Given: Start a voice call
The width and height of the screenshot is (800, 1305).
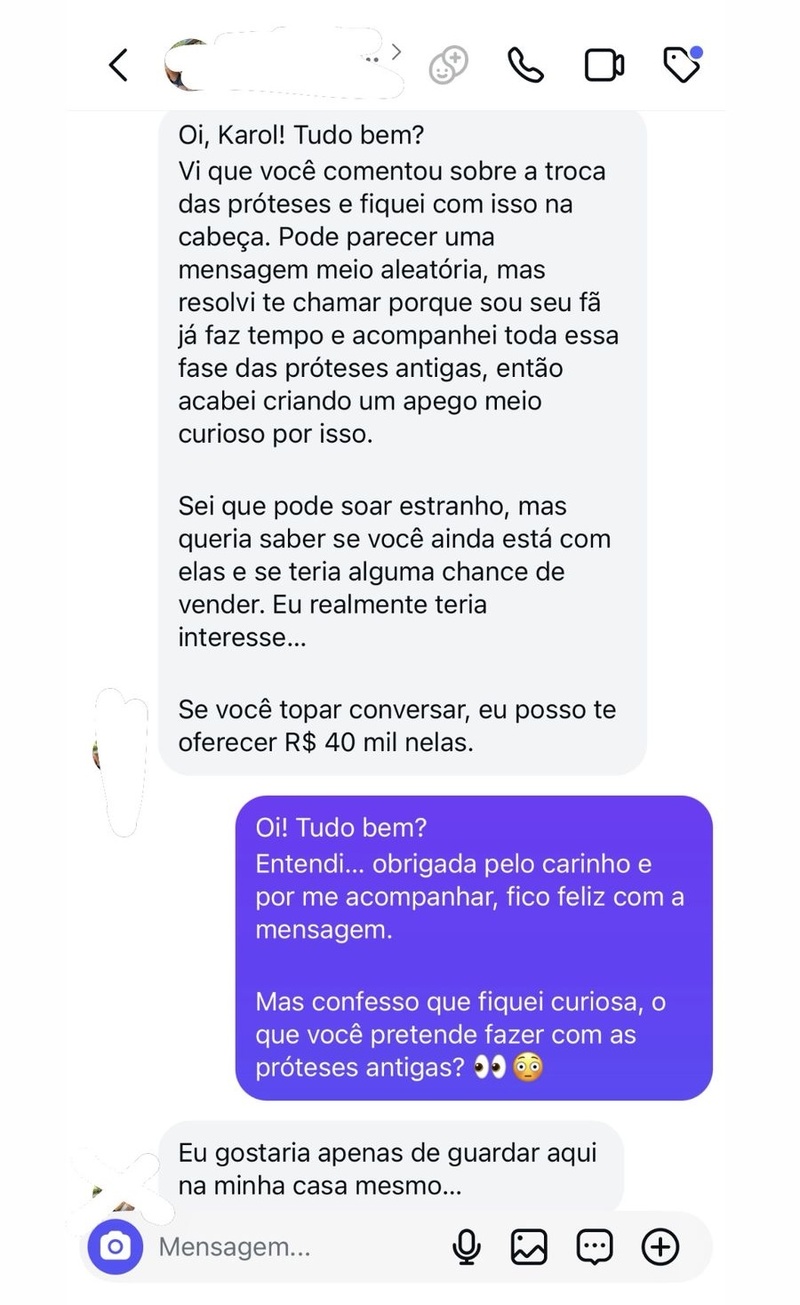Looking at the screenshot, I should [525, 65].
